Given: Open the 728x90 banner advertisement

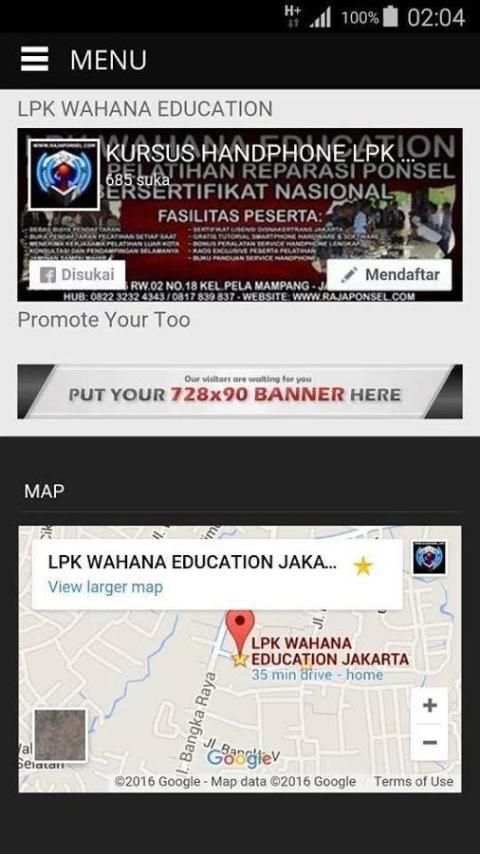Looking at the screenshot, I should (240, 392).
